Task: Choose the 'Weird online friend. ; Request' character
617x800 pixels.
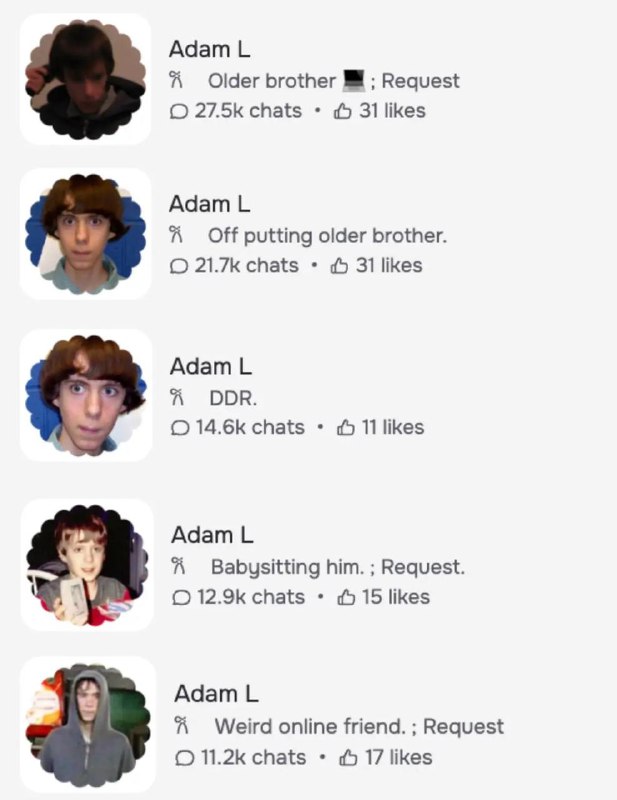Action: click(x=358, y=726)
